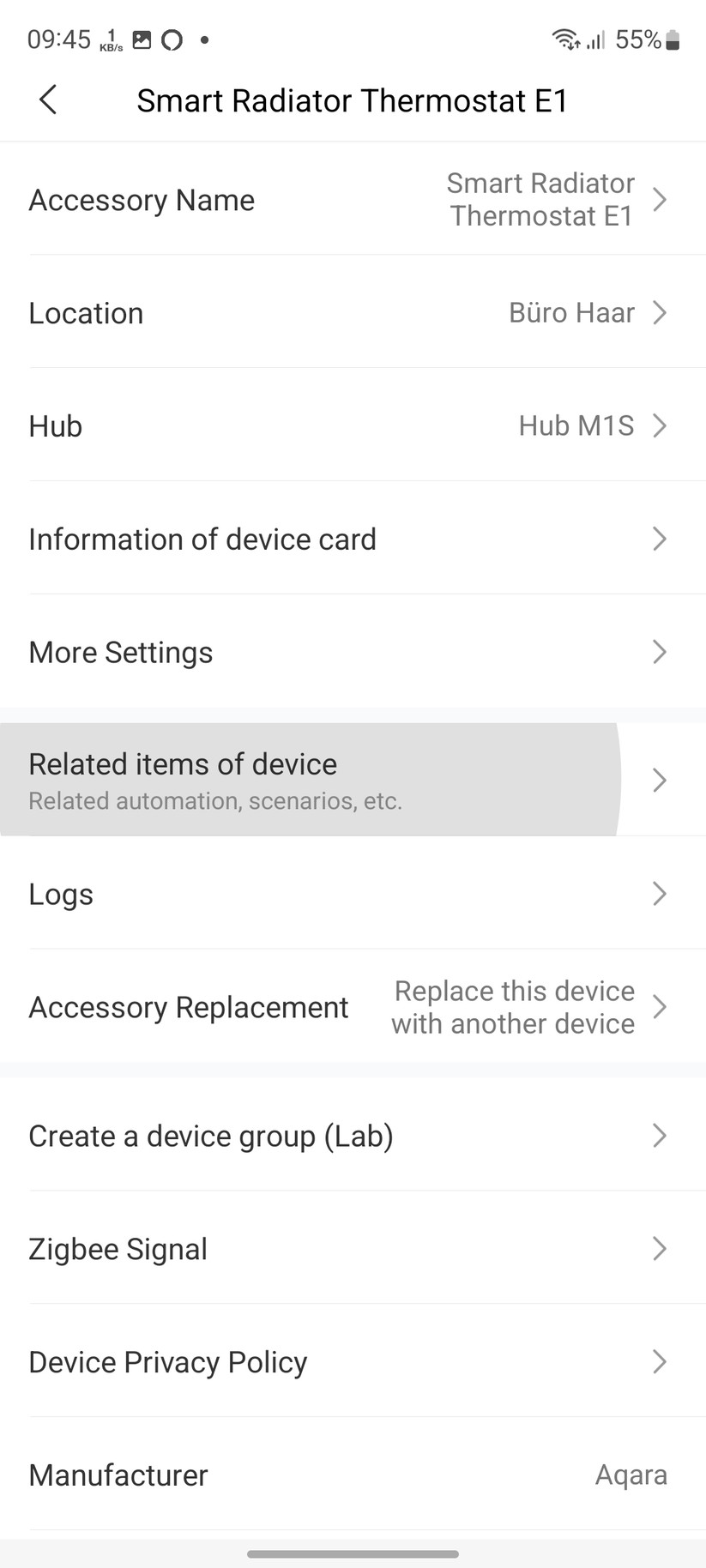The height and width of the screenshot is (1568, 706).
Task: Tap the screenshot notification icon in status bar
Action: point(141,39)
